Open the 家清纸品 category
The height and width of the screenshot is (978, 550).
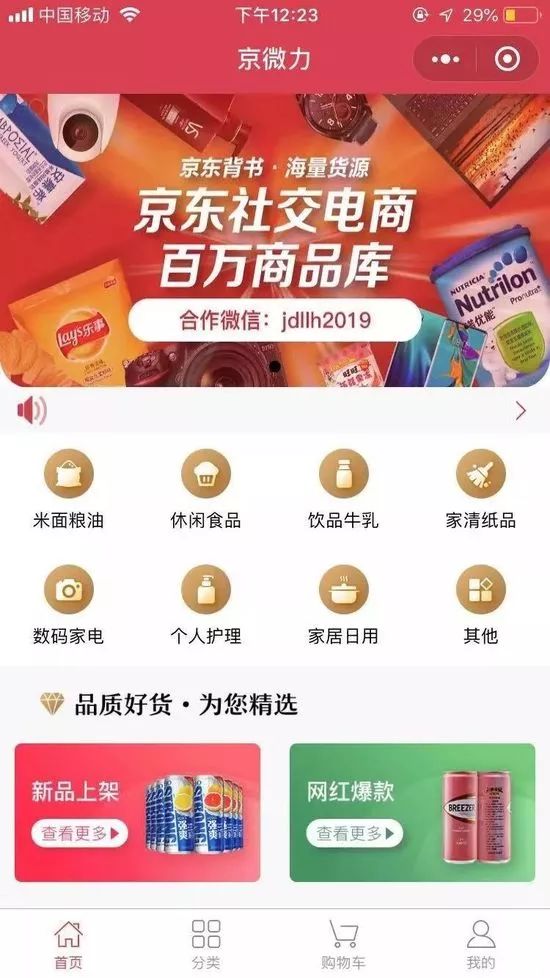click(x=481, y=490)
